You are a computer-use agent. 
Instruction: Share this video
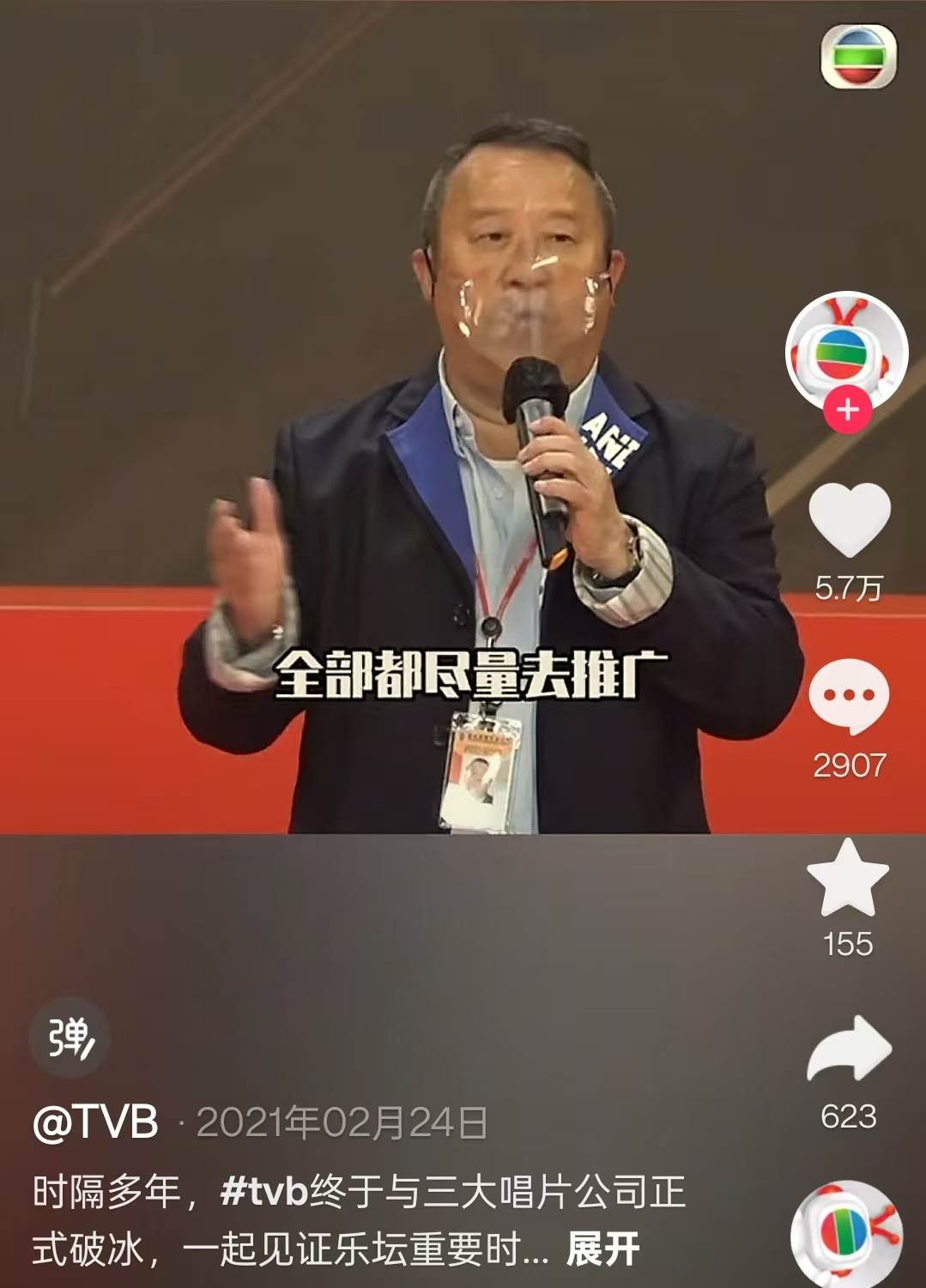pos(849,1049)
